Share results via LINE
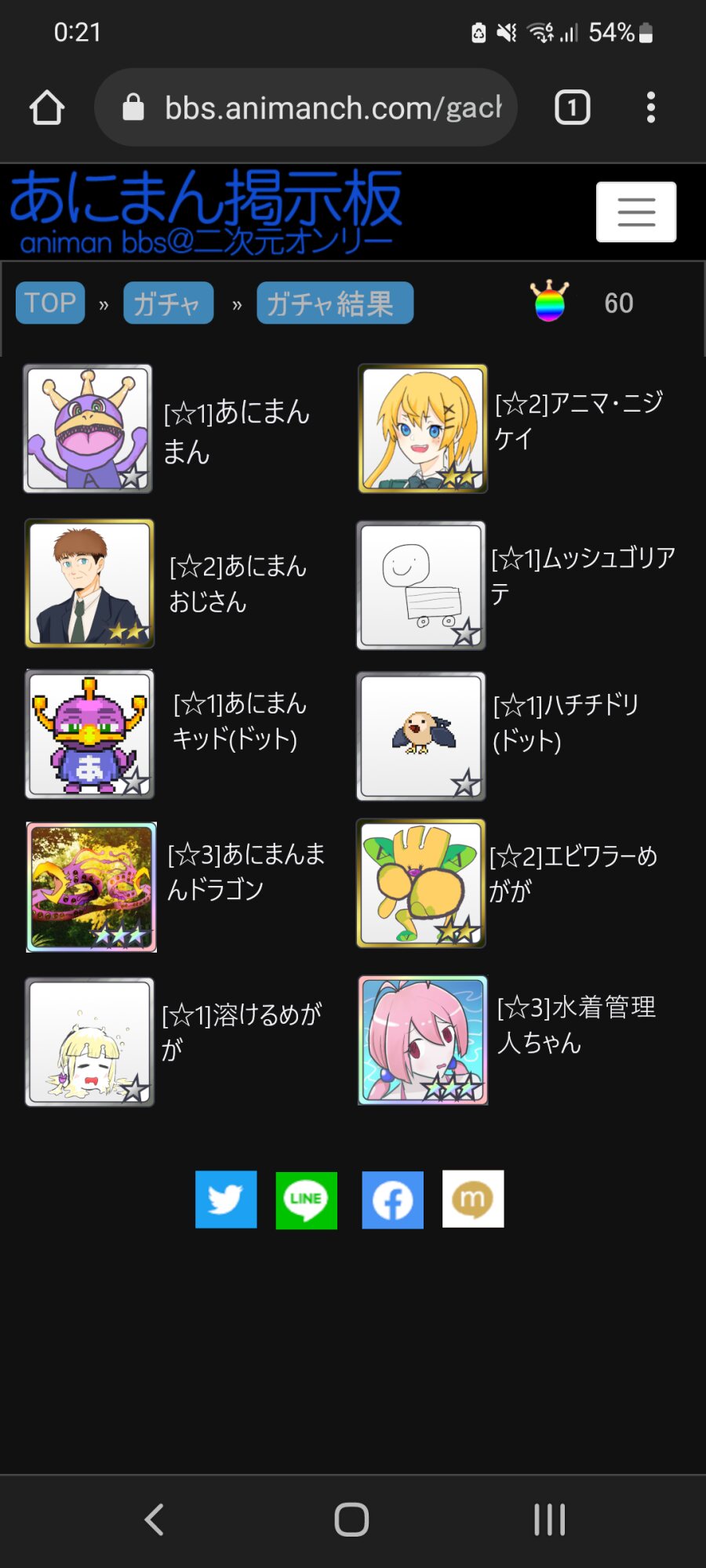The image size is (706, 1568). 306,1199
